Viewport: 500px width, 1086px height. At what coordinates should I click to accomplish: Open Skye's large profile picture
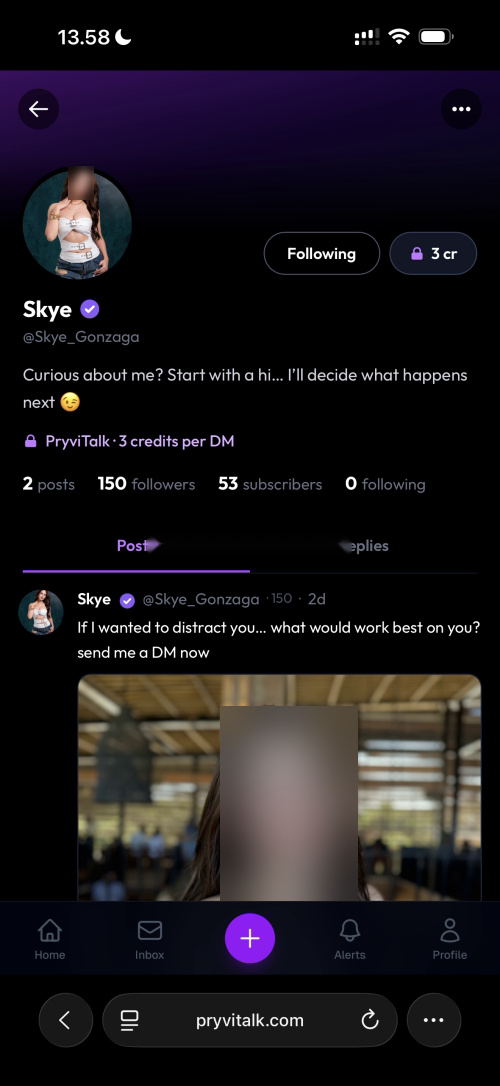(x=78, y=224)
